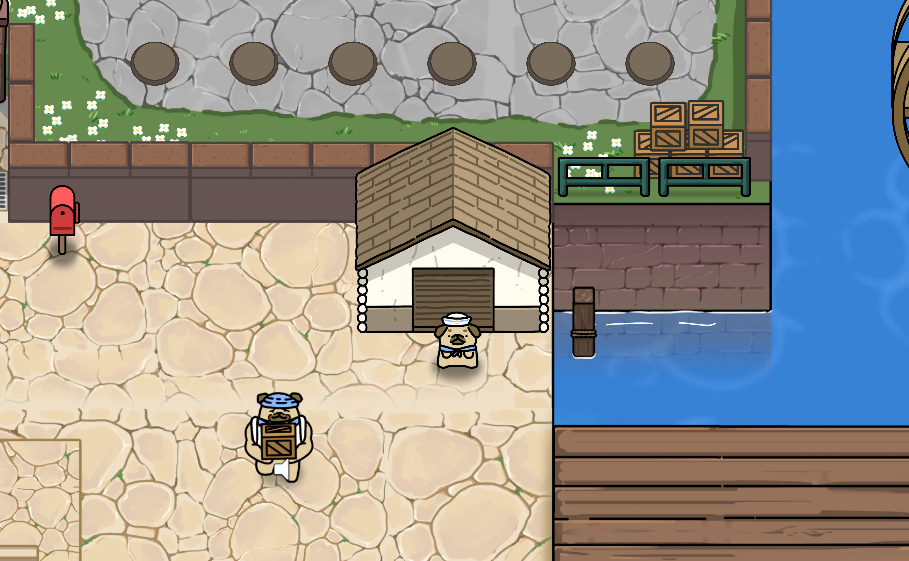Enter the hut's wooden door
909x561 pixels.
tap(453, 295)
